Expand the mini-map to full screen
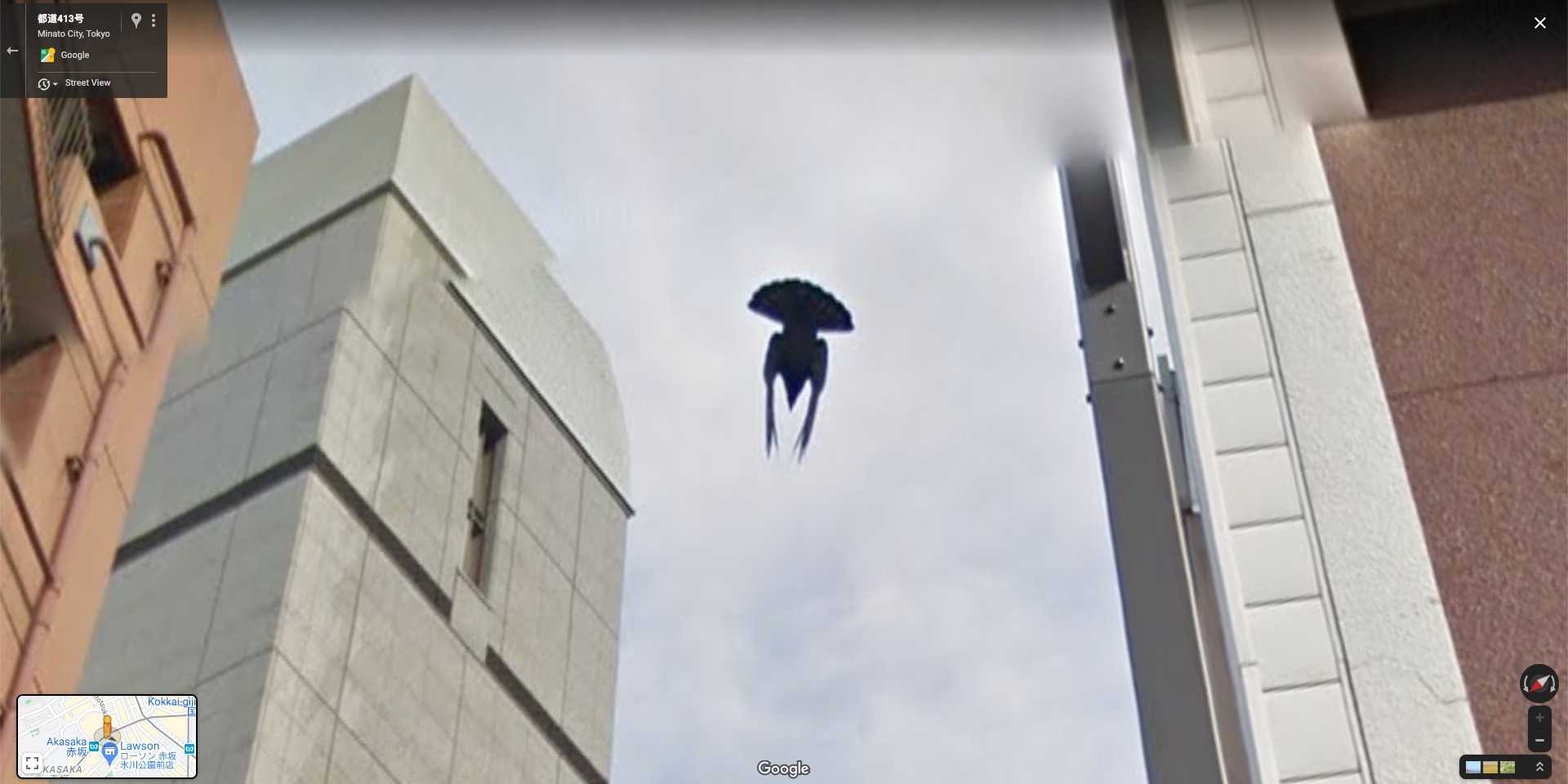This screenshot has height=784, width=1568. (32, 764)
